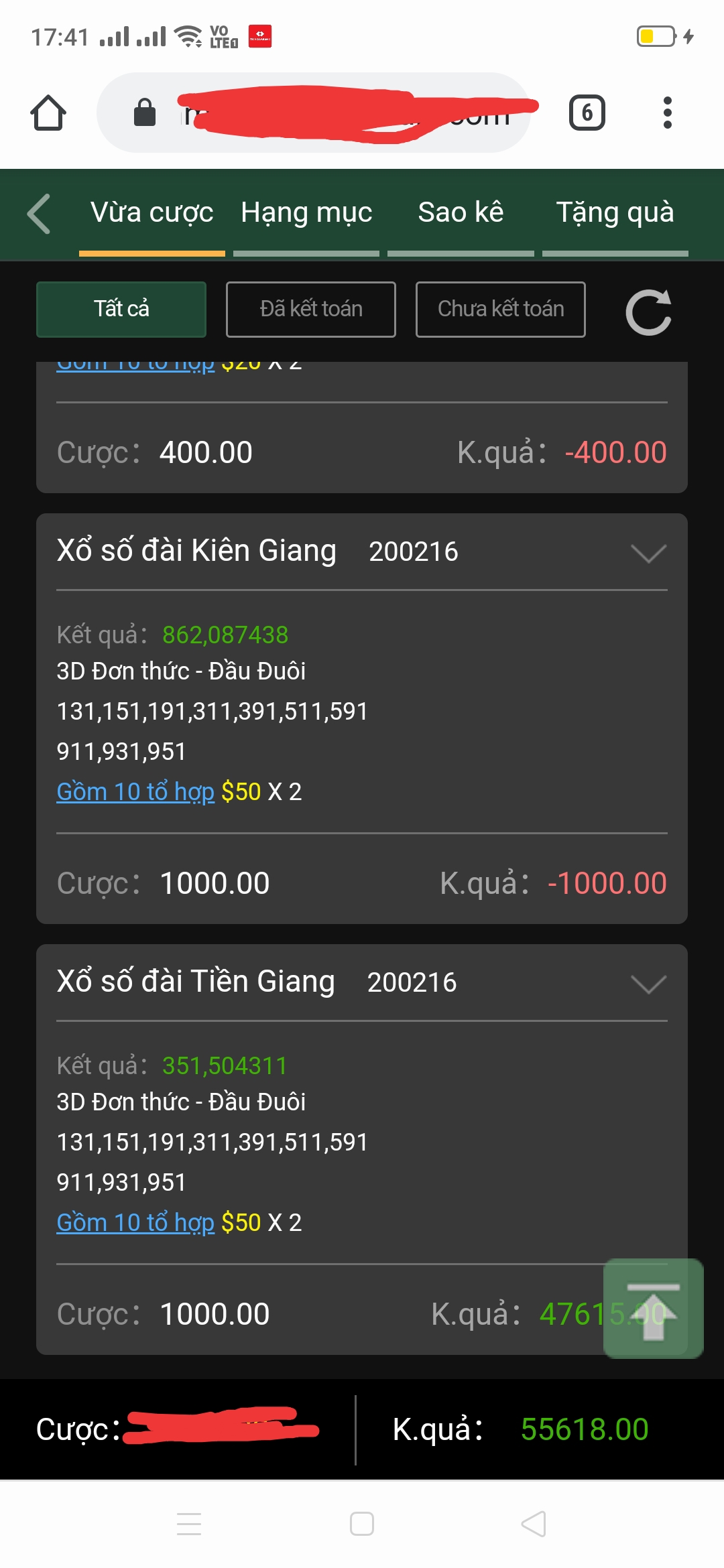
Task: Open Gồm 10 tổ hợp link in Kiên Giang
Action: (x=135, y=791)
